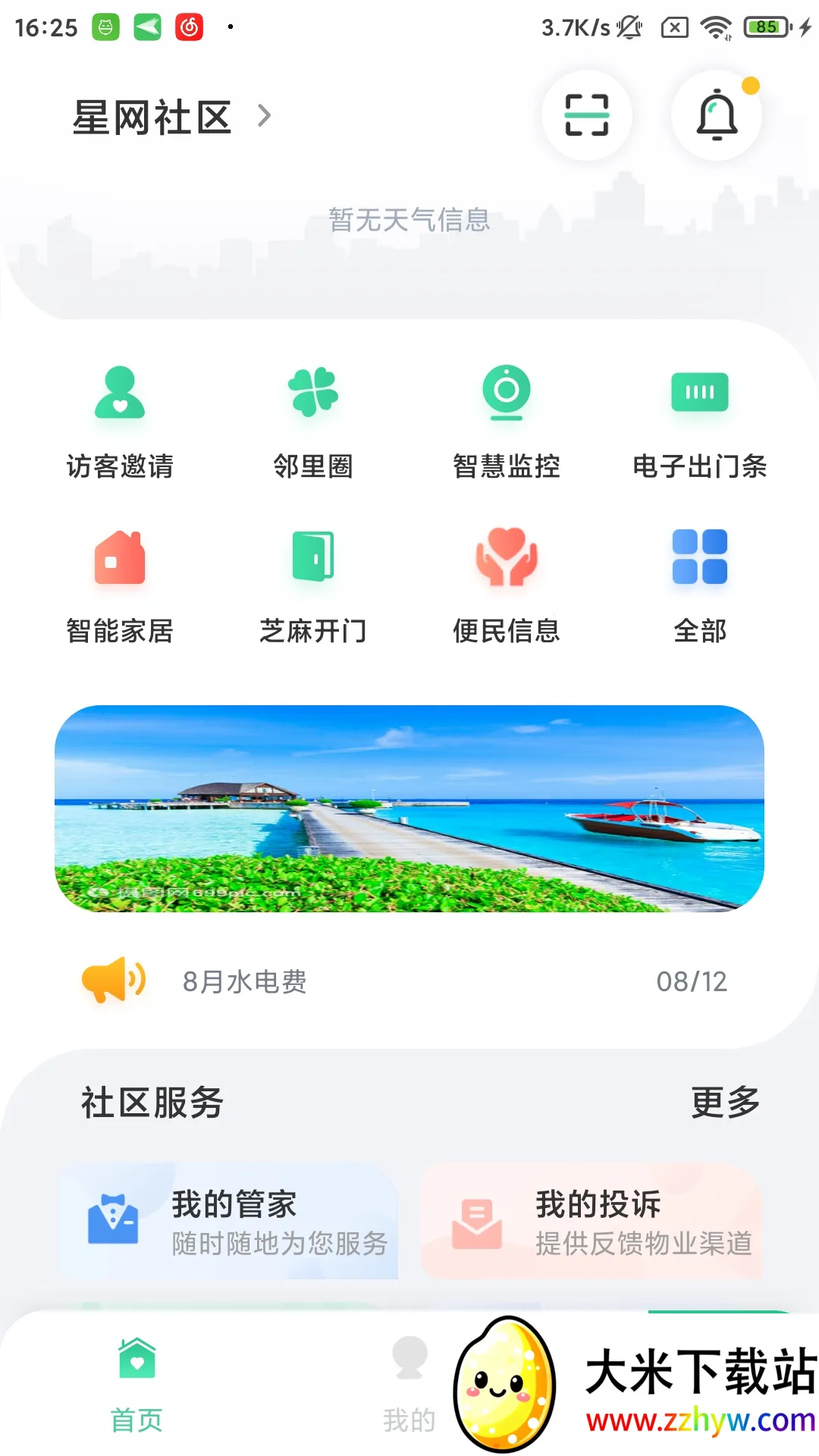Open the 8月水电费 announcement
Viewport: 819px width, 1456px height.
pyautogui.click(x=244, y=982)
